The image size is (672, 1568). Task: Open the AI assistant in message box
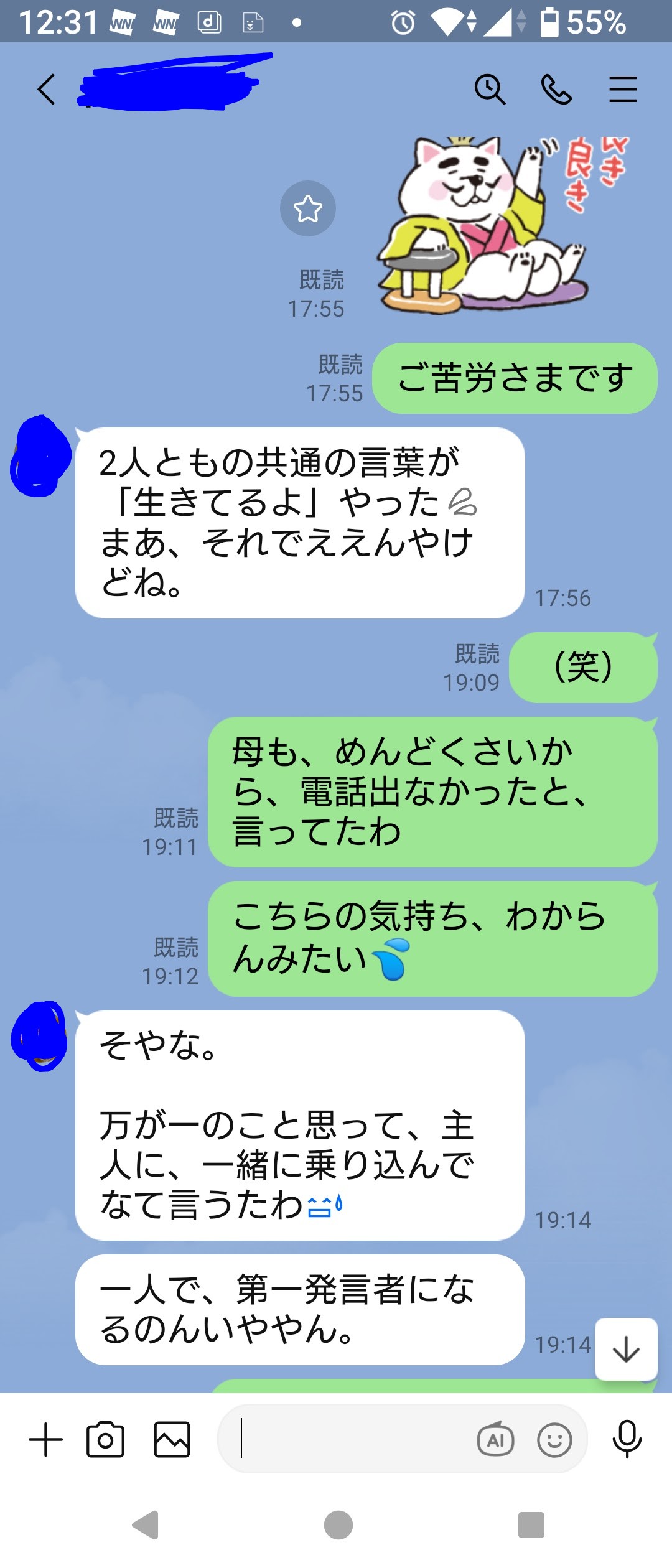click(495, 1440)
